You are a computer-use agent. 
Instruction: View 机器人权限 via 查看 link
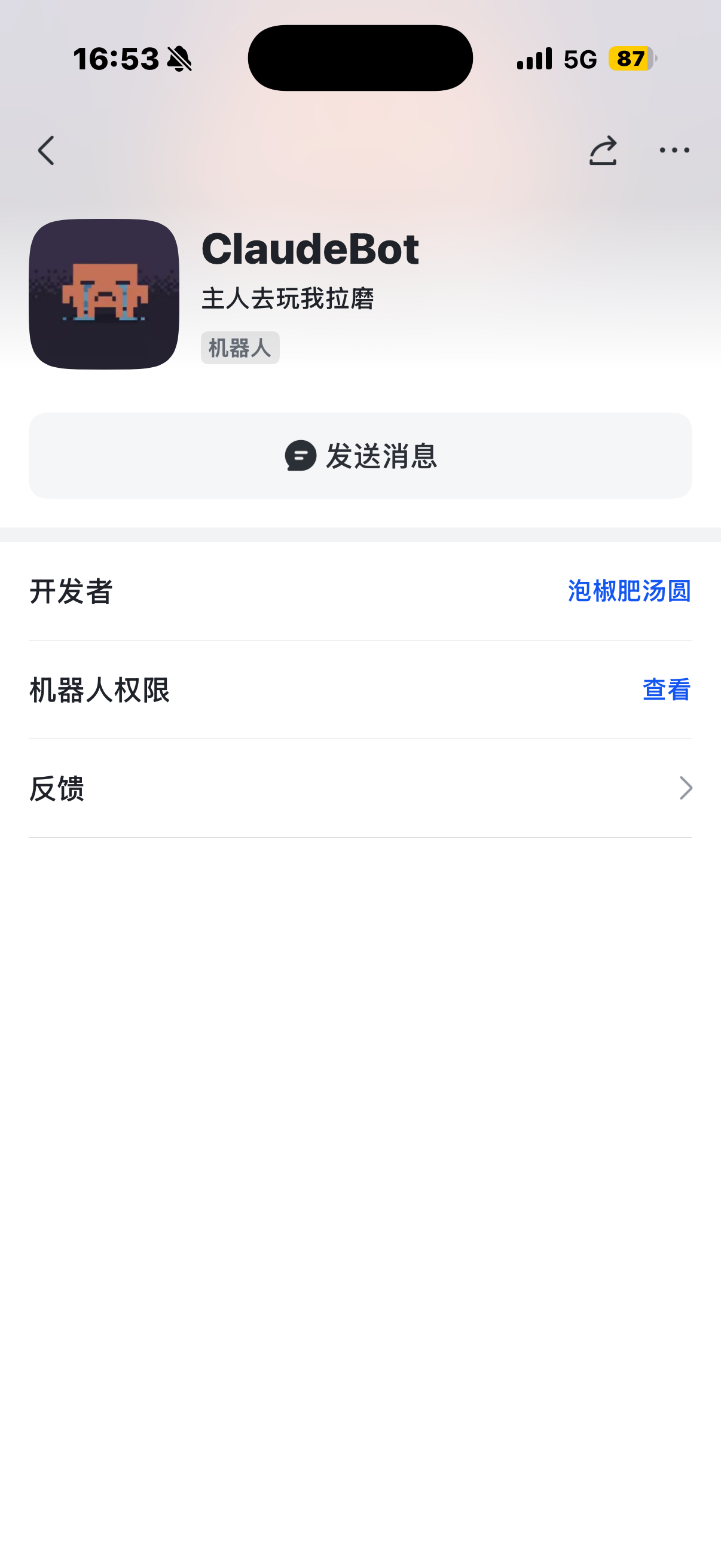666,690
